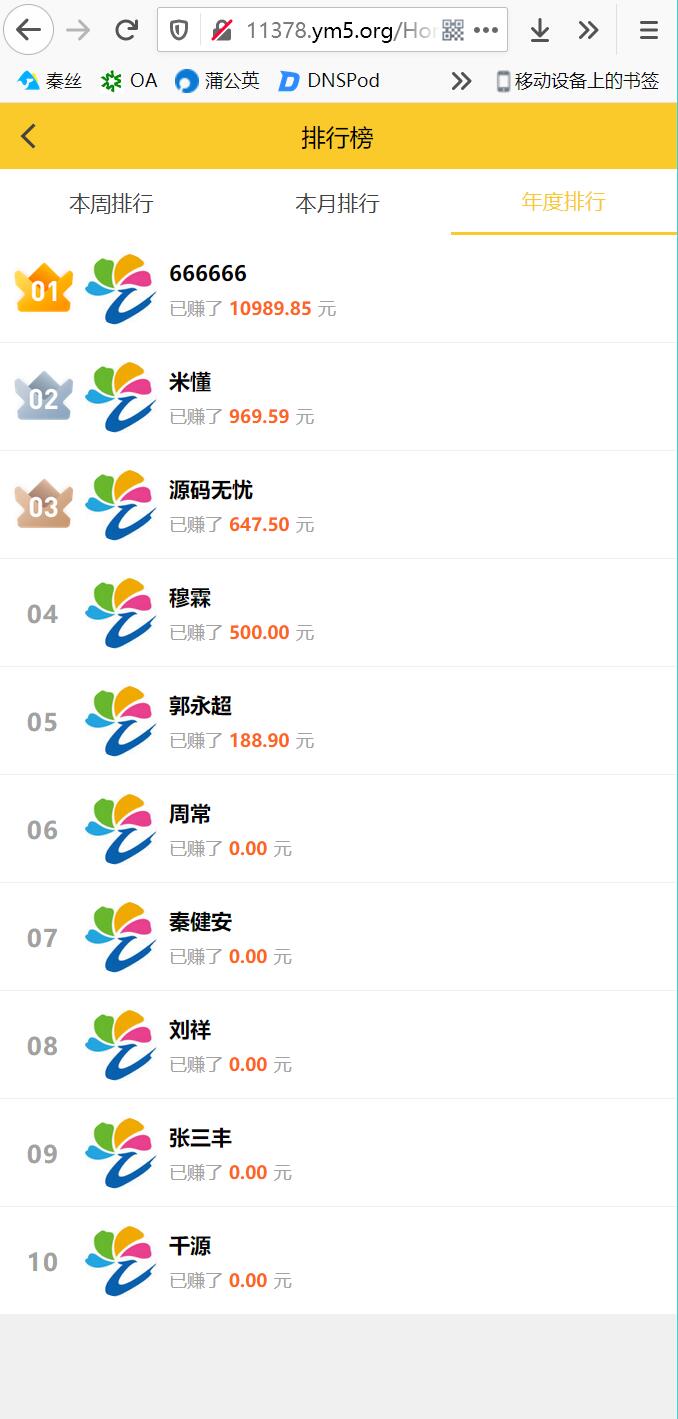Open the 秦丝 bookmark

(50, 81)
